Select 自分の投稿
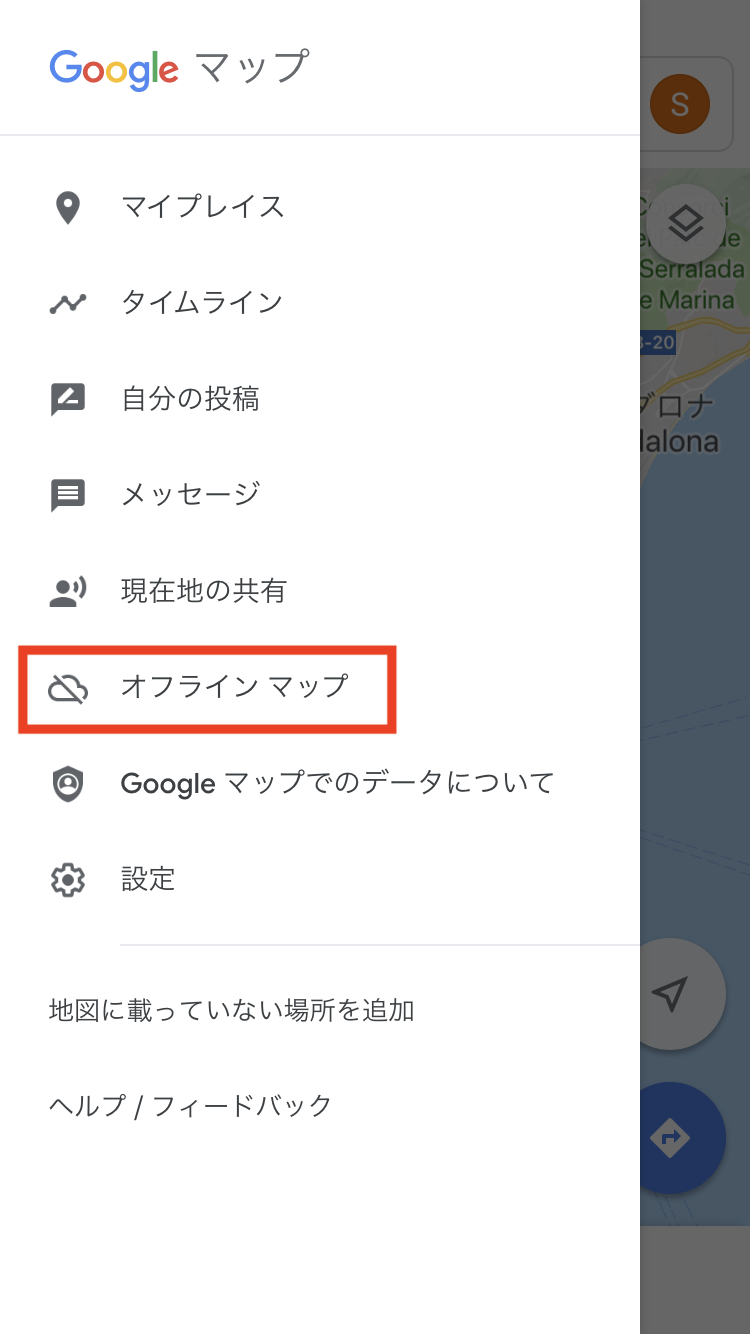The height and width of the screenshot is (1334, 750). click(x=320, y=399)
